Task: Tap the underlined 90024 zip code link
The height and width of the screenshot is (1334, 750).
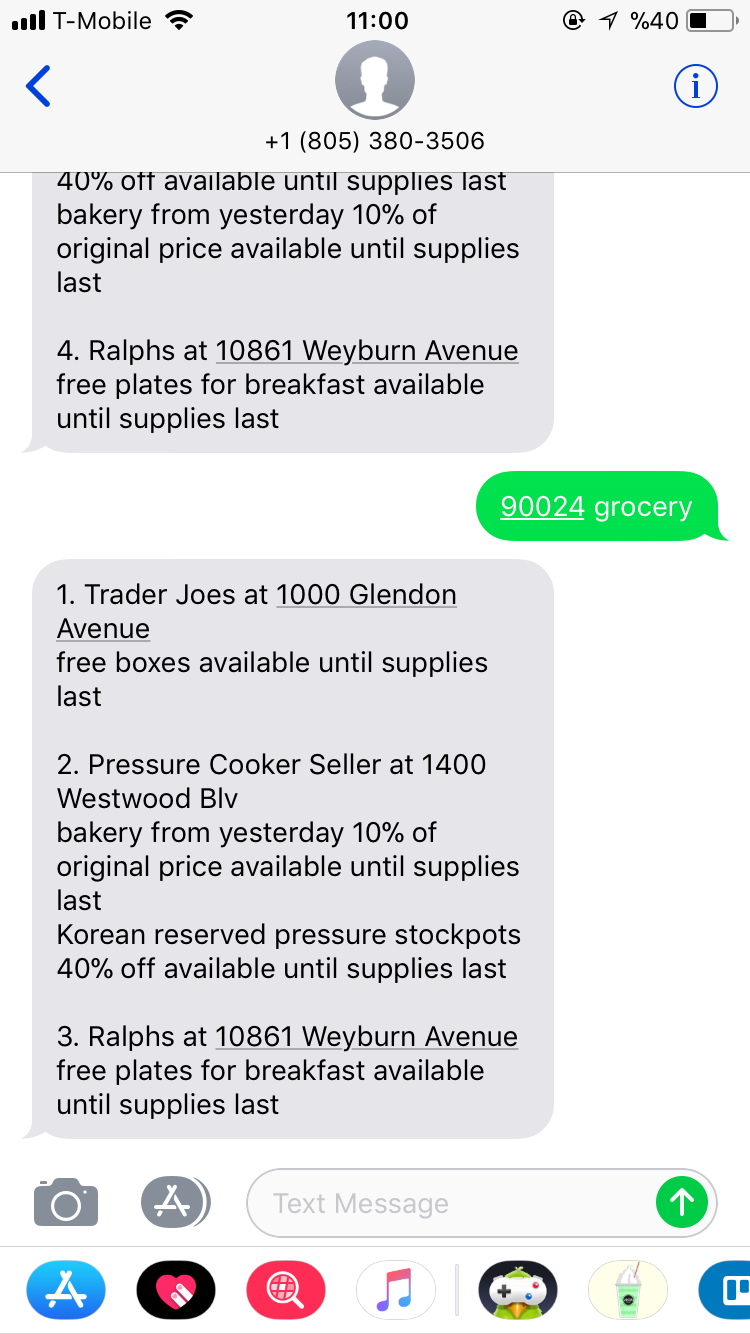Action: [x=541, y=506]
